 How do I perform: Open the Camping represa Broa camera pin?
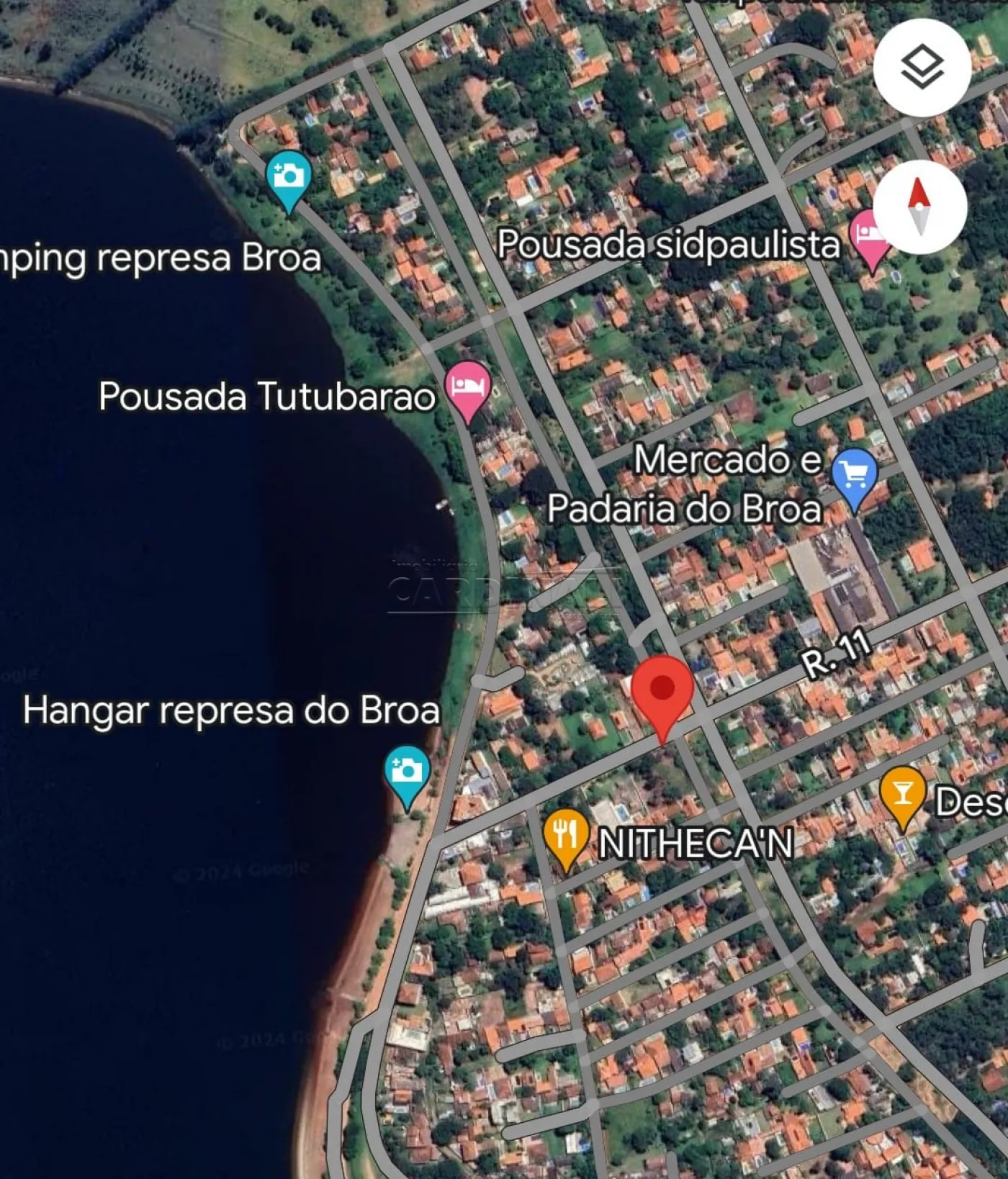pyautogui.click(x=289, y=177)
